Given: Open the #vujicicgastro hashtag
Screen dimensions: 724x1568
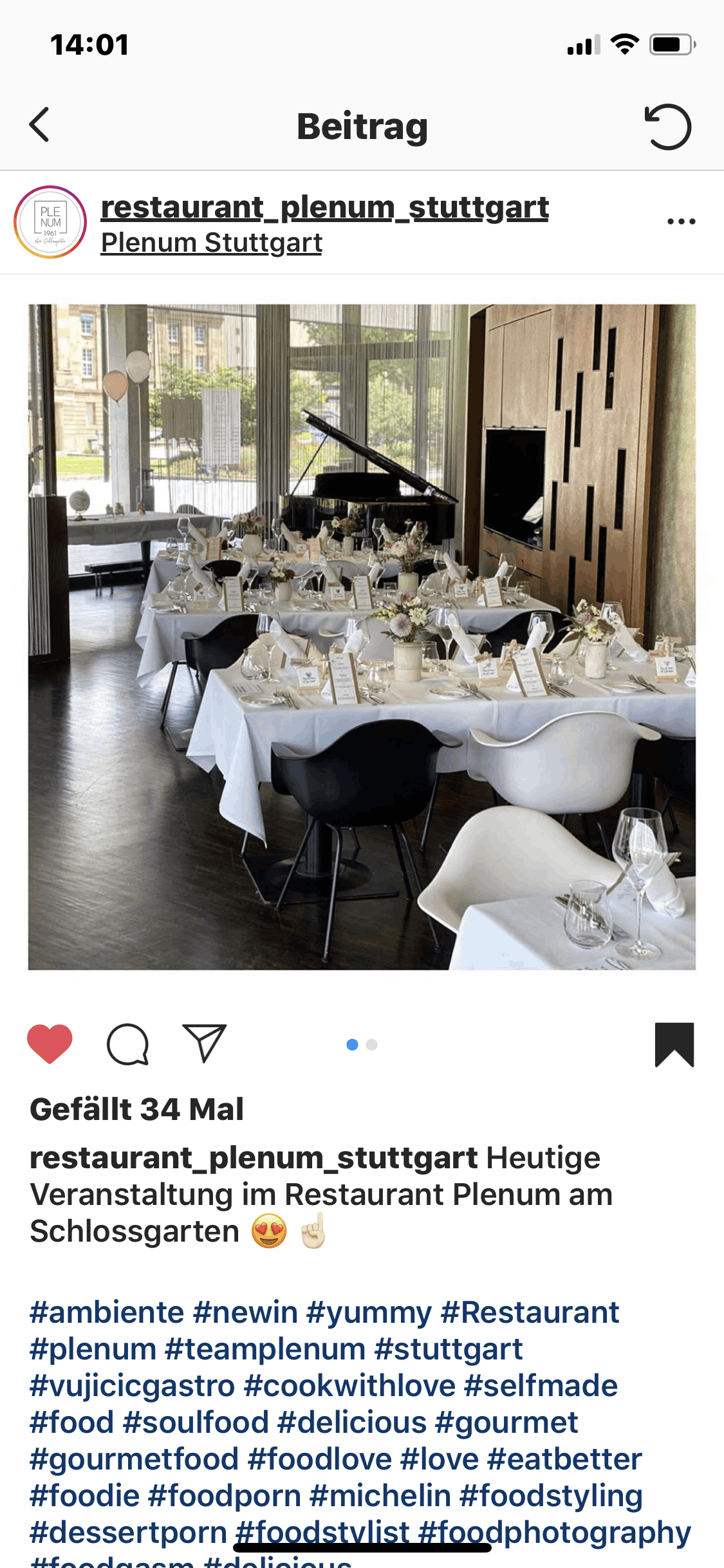Looking at the screenshot, I should click(x=132, y=1385).
